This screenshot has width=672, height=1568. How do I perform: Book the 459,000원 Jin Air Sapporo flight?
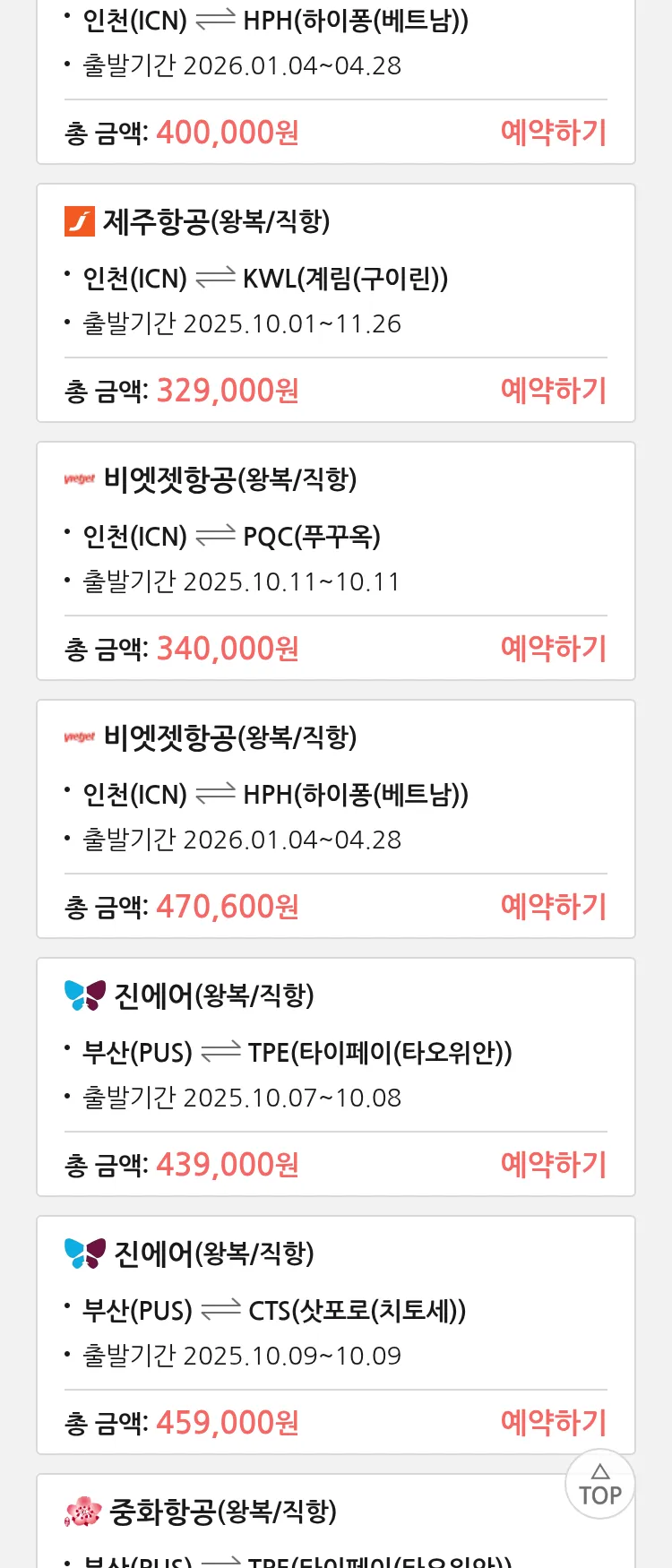[x=553, y=1423]
